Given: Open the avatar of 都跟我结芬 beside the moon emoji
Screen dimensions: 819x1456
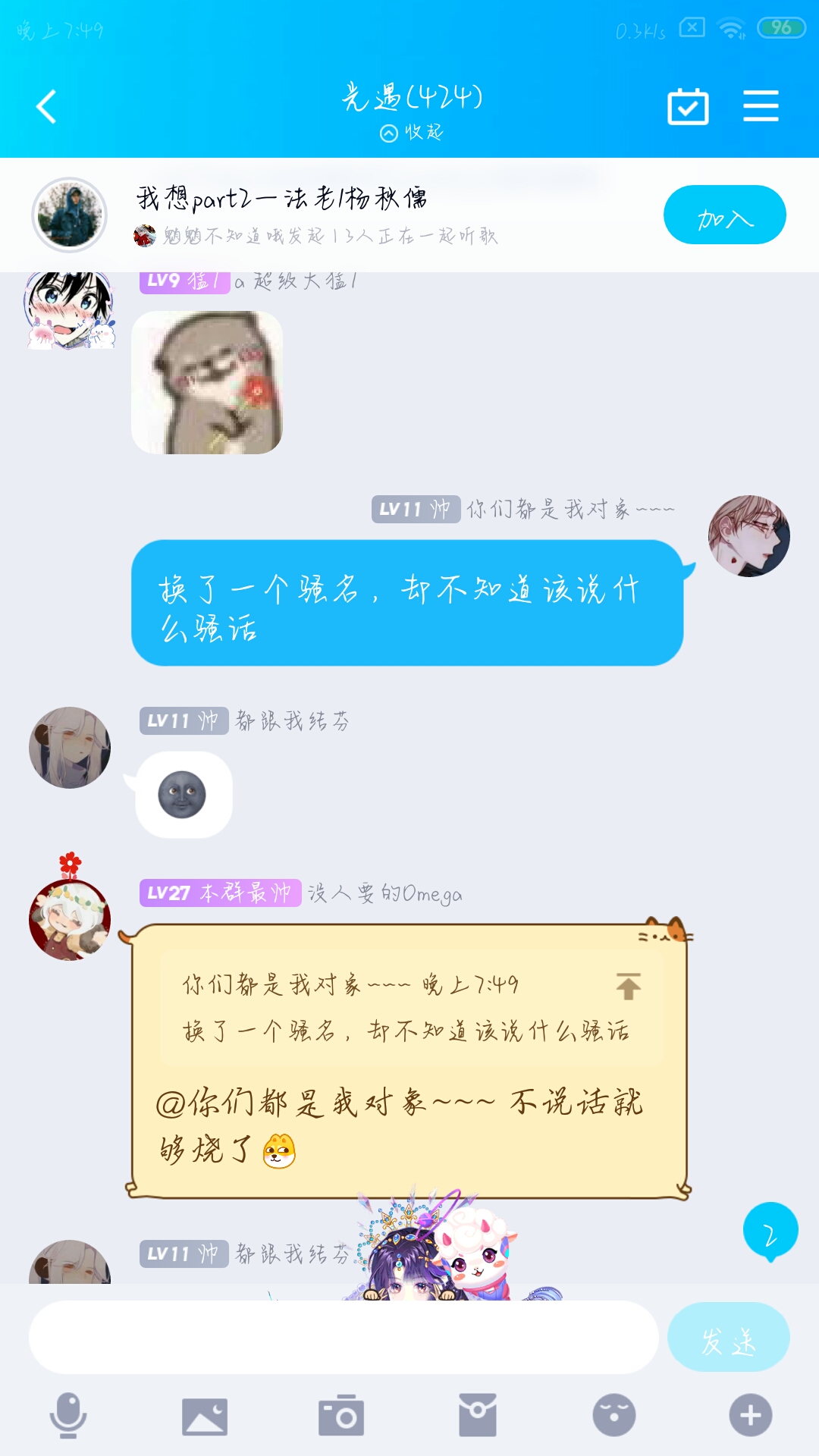Looking at the screenshot, I should click(x=70, y=748).
